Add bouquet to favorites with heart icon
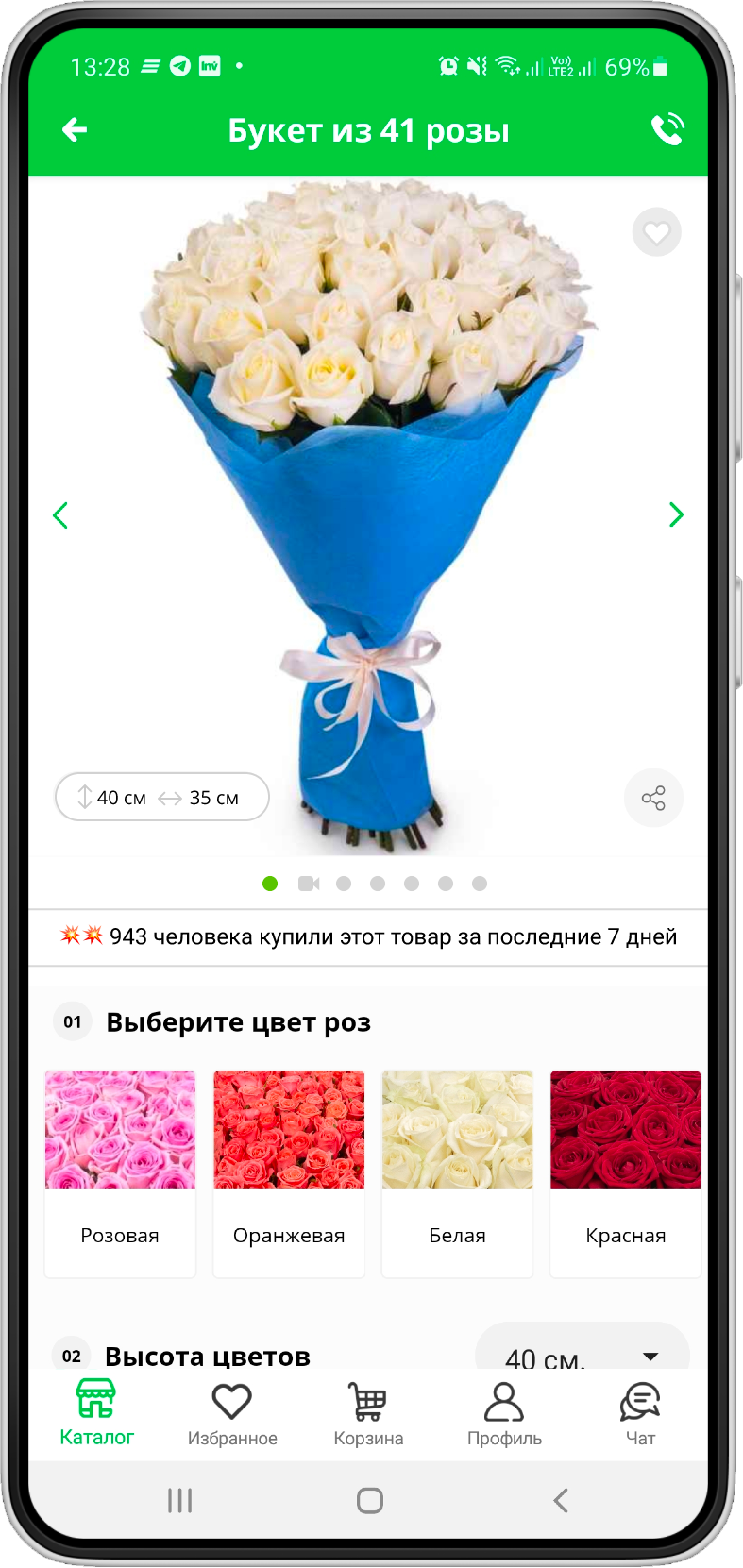This screenshot has height=1568, width=743. point(656,232)
